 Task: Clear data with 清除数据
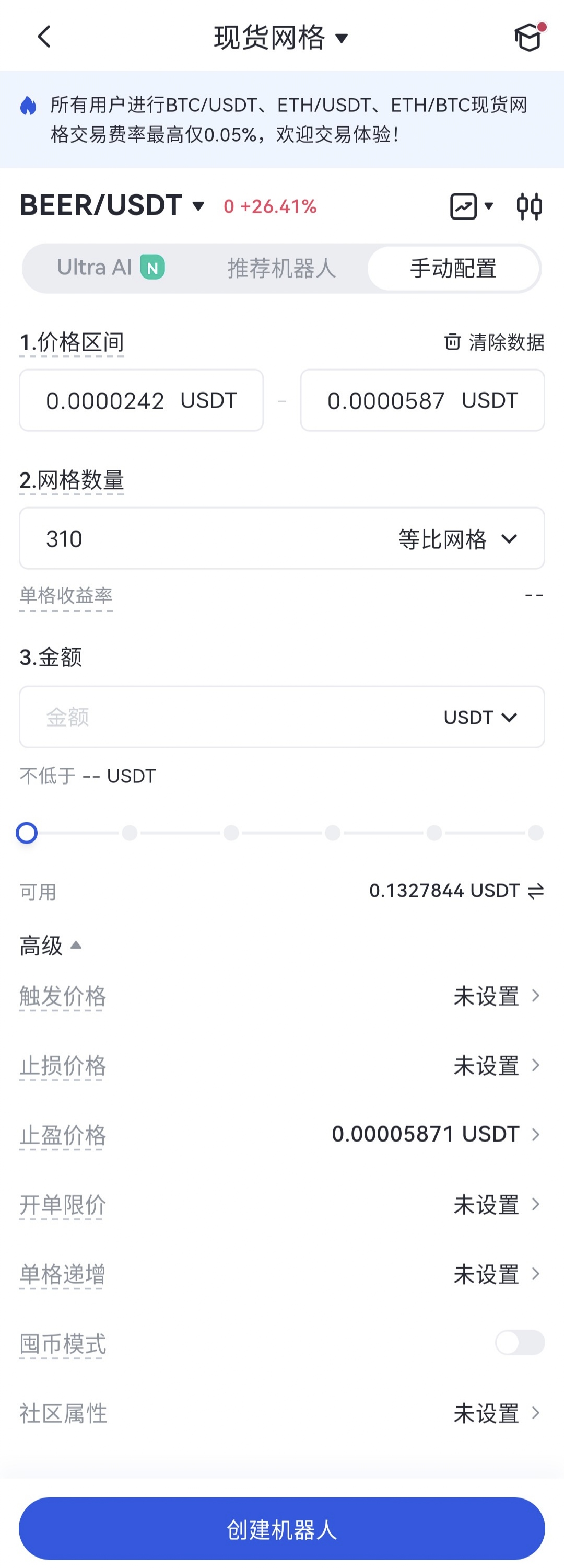(494, 342)
